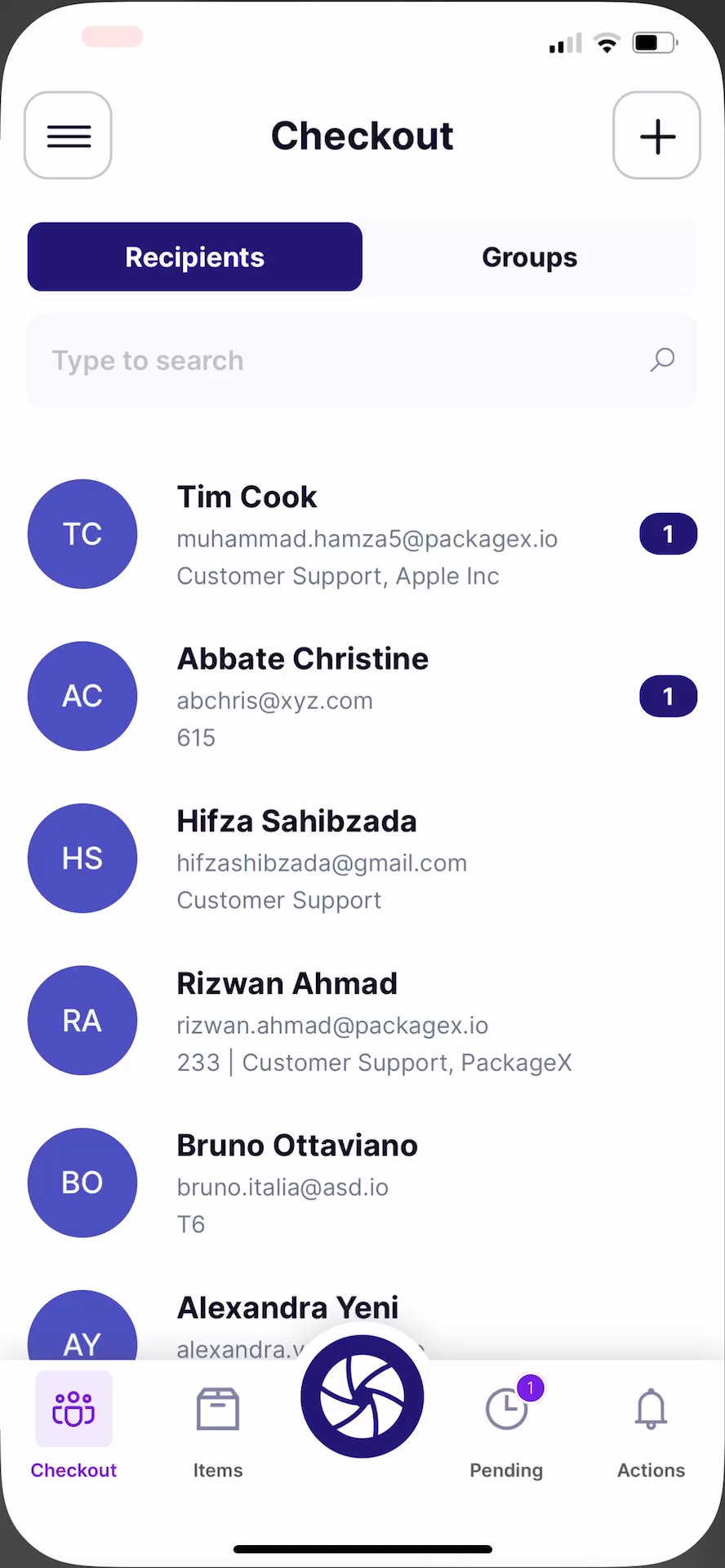Focus the Type to search field
The width and height of the screenshot is (725, 1568).
(x=343, y=360)
